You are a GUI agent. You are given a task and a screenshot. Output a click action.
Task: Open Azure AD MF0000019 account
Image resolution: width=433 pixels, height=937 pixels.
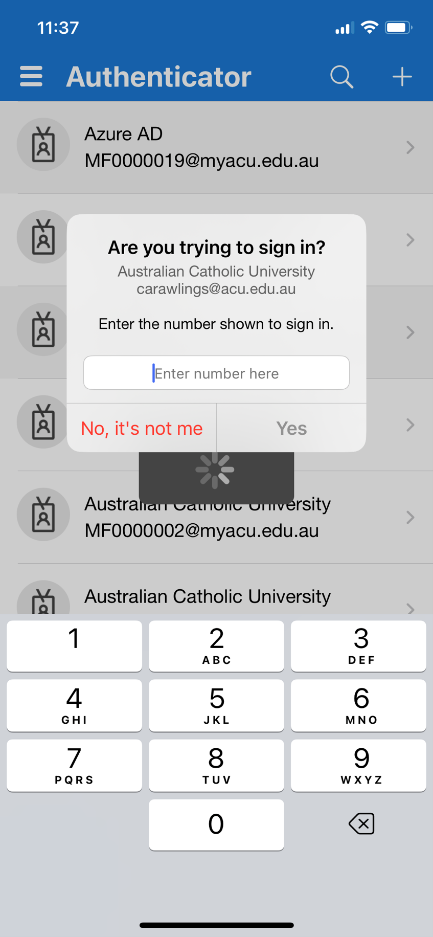coord(216,147)
